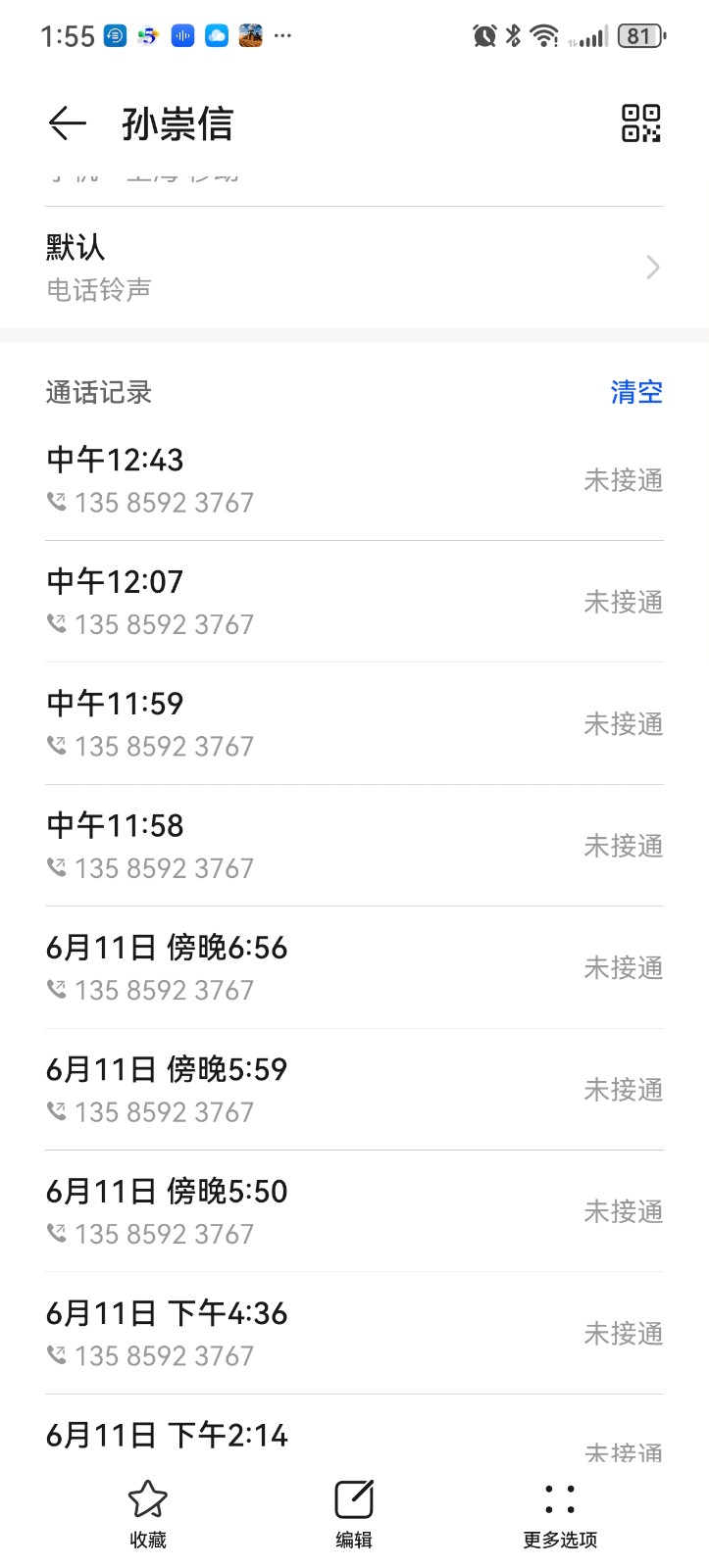Tap 清空 to clear call records

click(x=636, y=392)
